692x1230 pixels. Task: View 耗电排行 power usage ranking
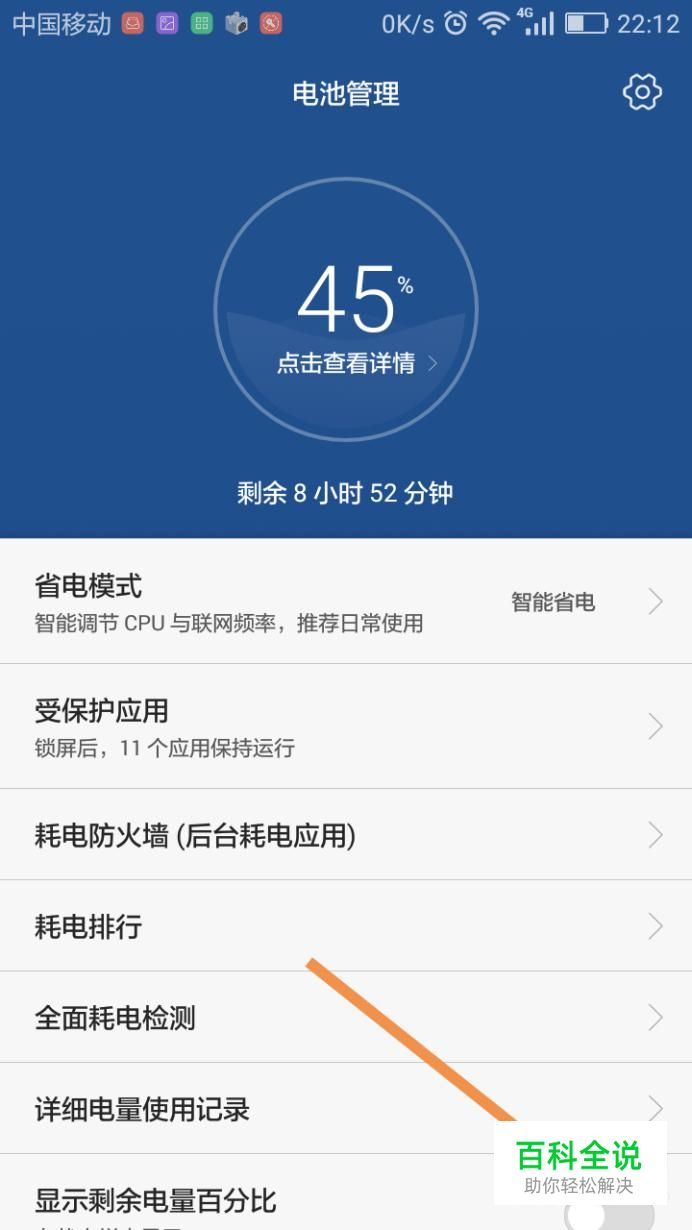click(346, 926)
